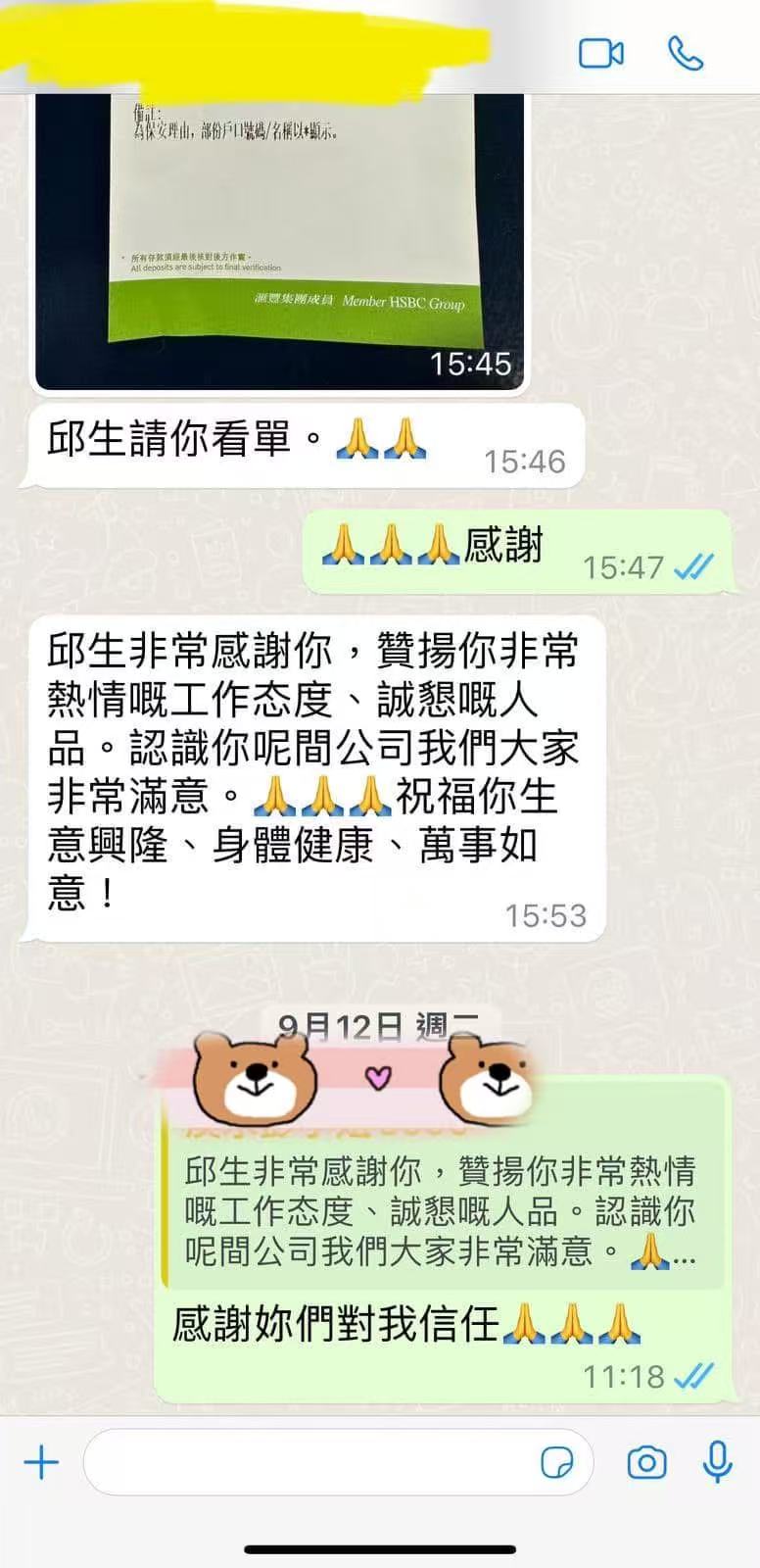Start a voice call

685,53
